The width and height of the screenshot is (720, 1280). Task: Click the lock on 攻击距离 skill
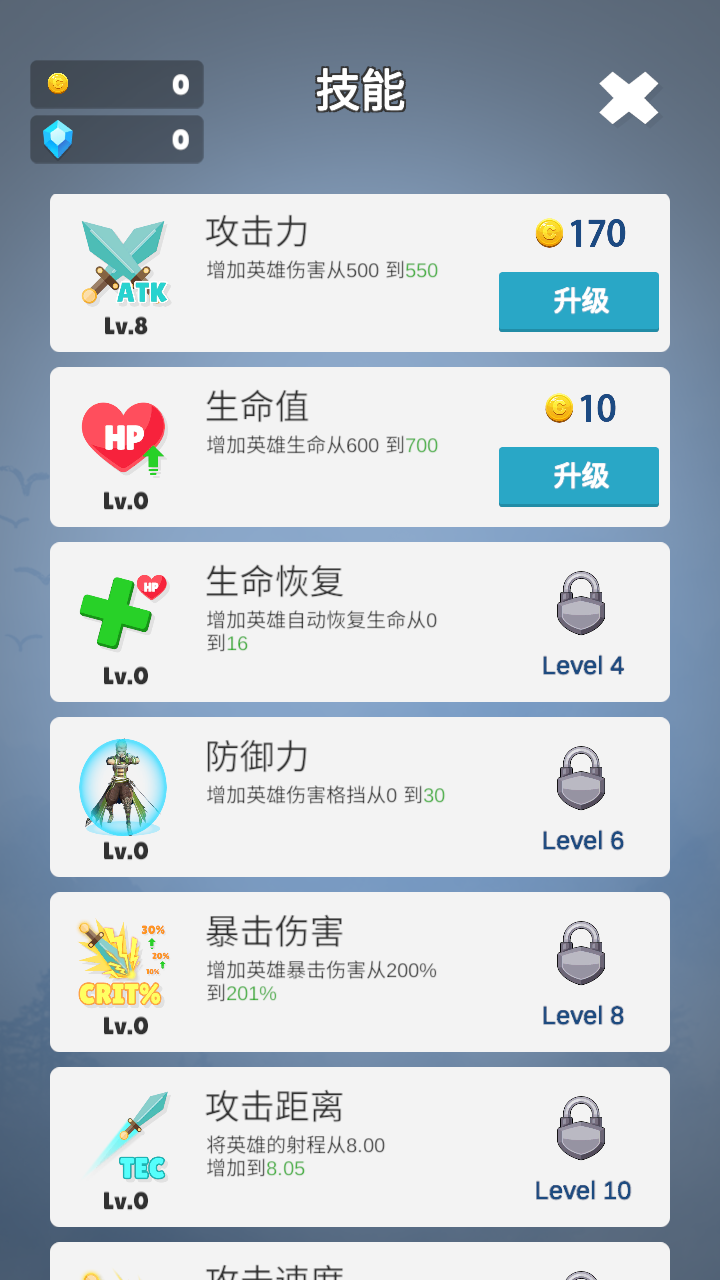click(x=580, y=1130)
